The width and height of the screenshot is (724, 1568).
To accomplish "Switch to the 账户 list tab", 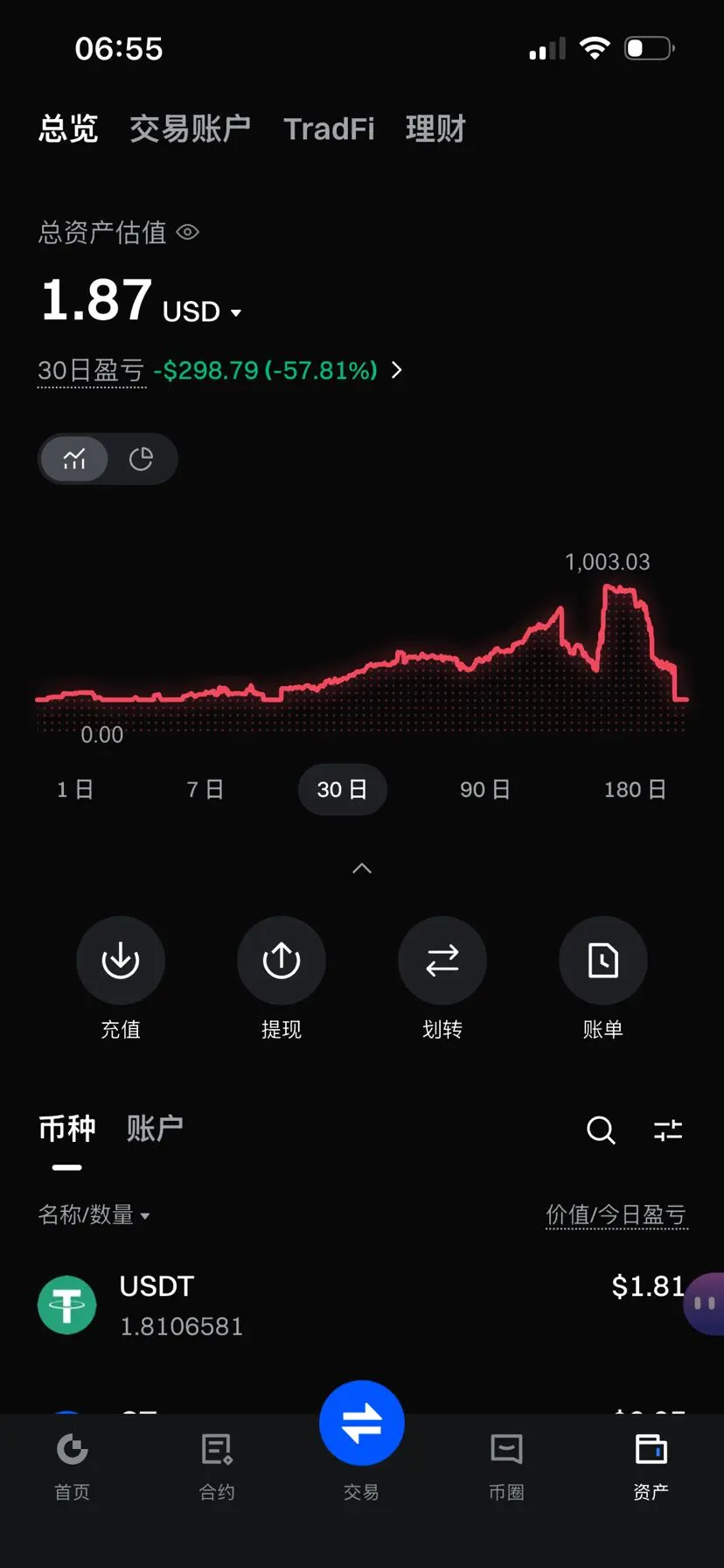I will (155, 1129).
